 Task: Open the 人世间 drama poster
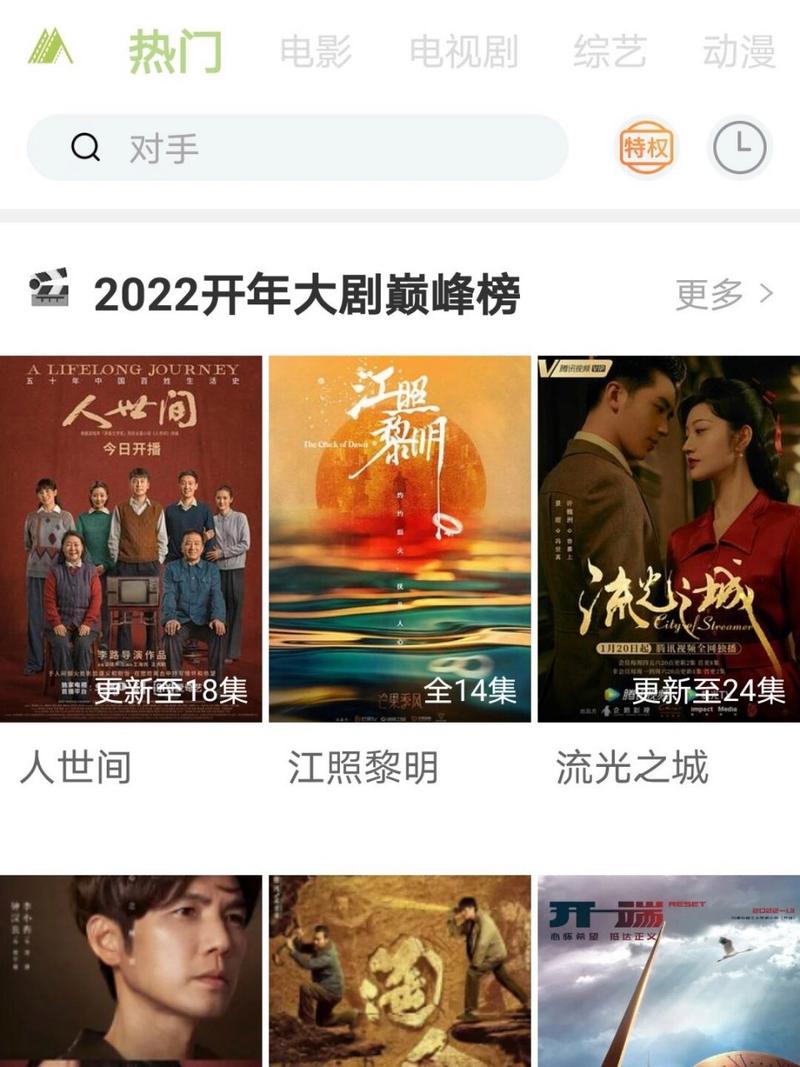pos(131,538)
